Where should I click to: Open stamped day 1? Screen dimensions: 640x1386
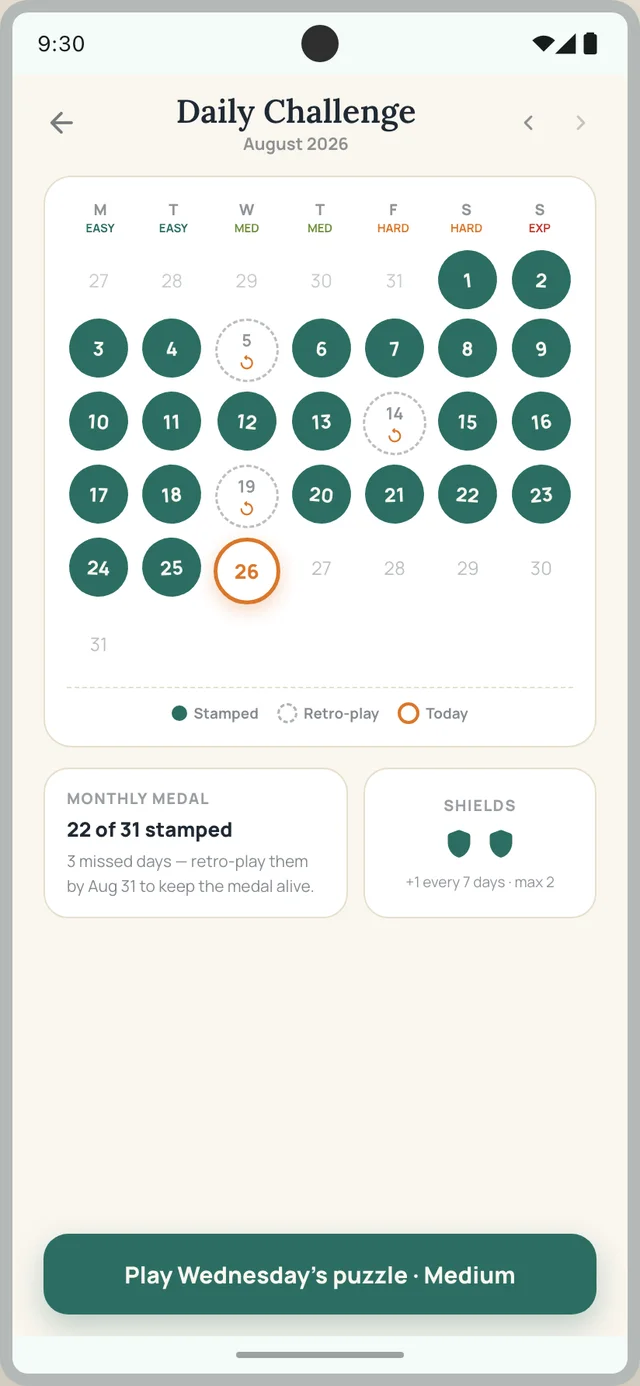[x=467, y=280]
